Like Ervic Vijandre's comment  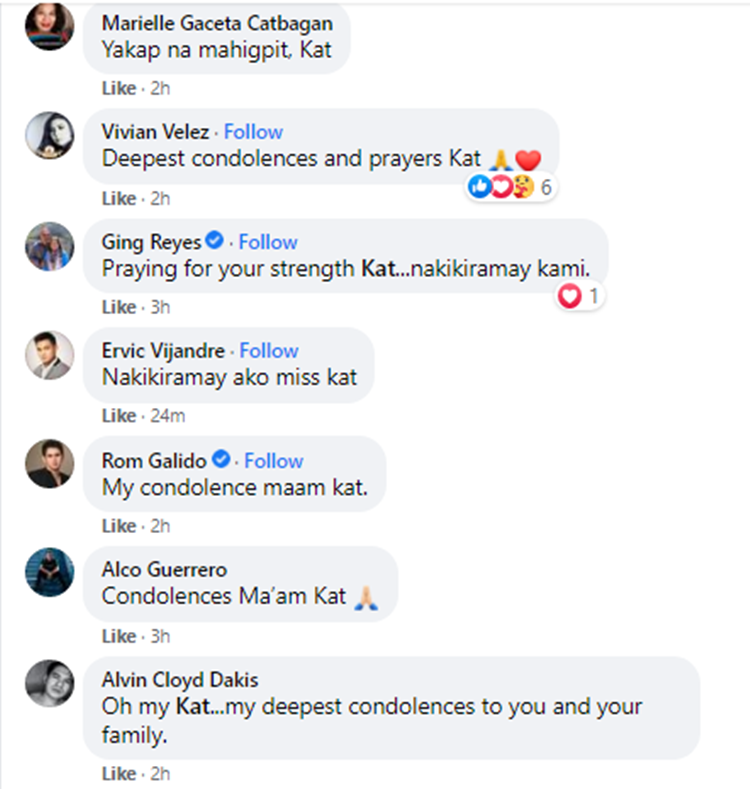click(117, 415)
